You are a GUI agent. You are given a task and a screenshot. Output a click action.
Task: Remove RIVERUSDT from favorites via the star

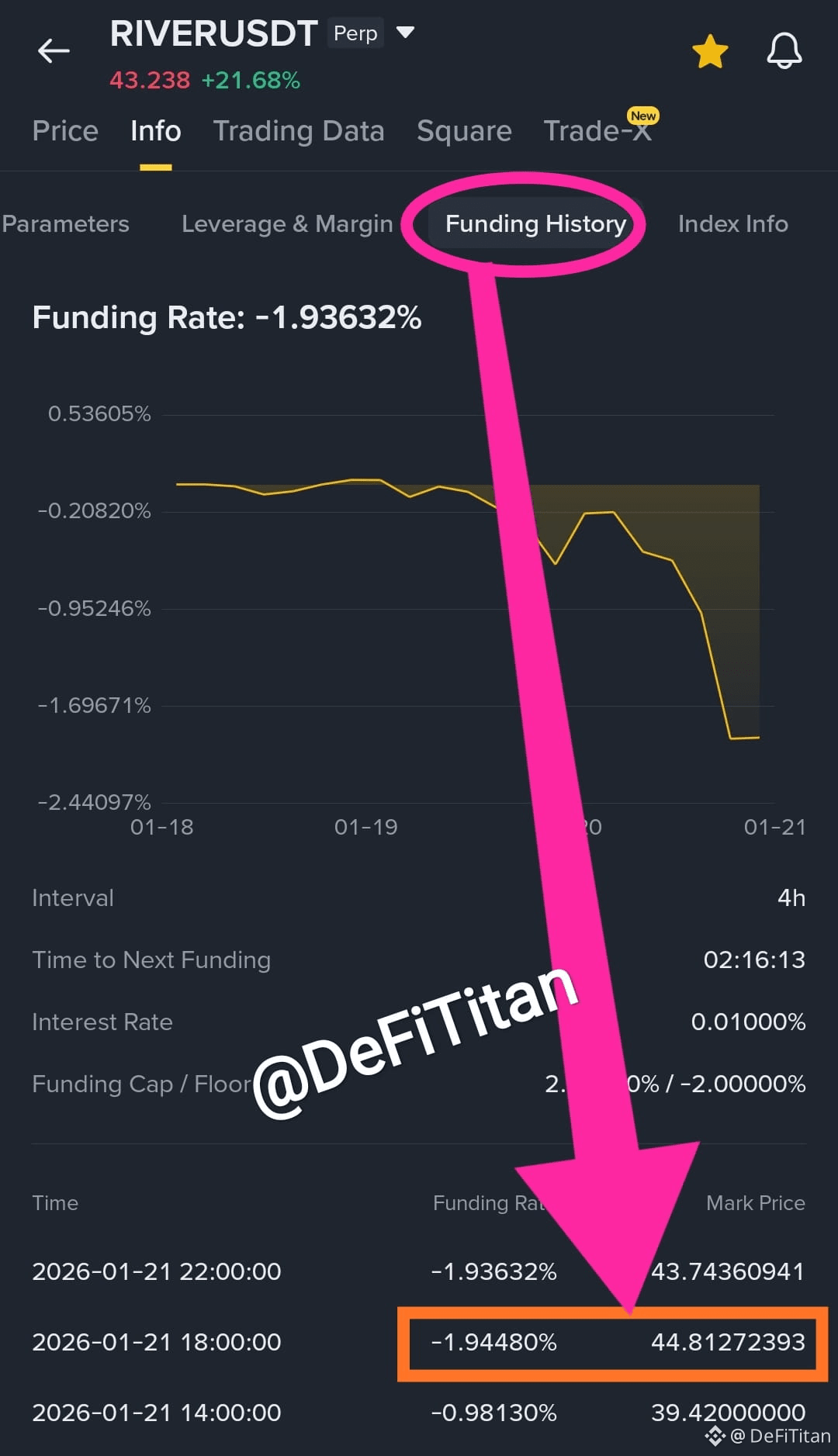tap(709, 52)
